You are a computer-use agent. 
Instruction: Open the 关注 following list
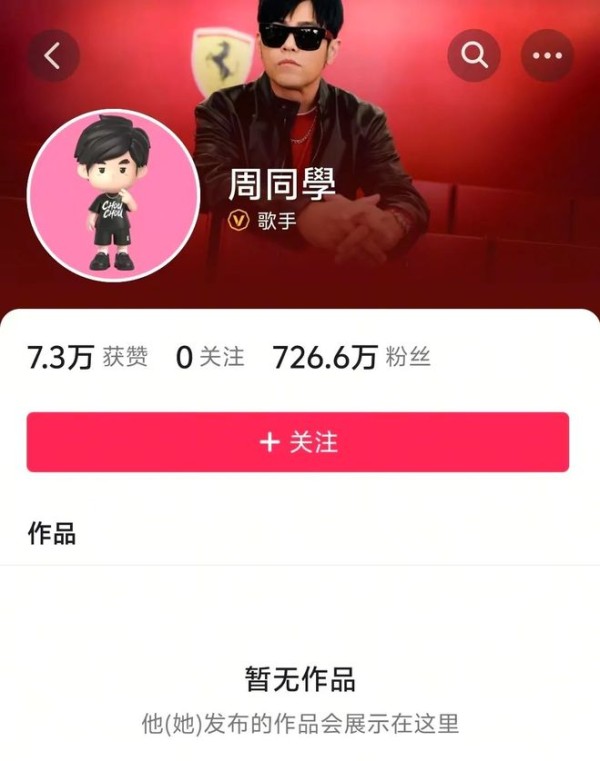pos(210,358)
